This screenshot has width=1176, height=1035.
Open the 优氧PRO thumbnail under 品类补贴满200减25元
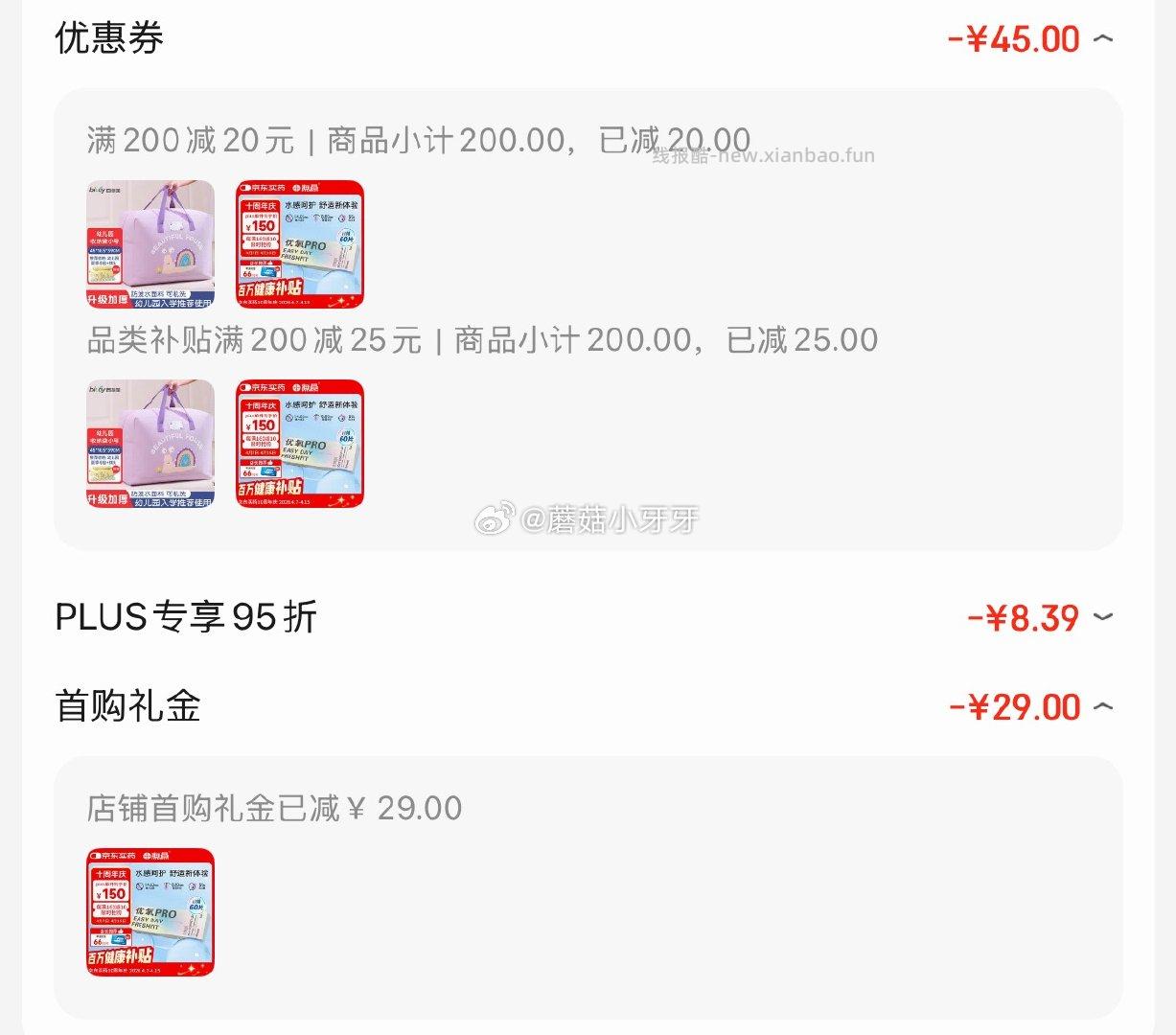(x=300, y=444)
